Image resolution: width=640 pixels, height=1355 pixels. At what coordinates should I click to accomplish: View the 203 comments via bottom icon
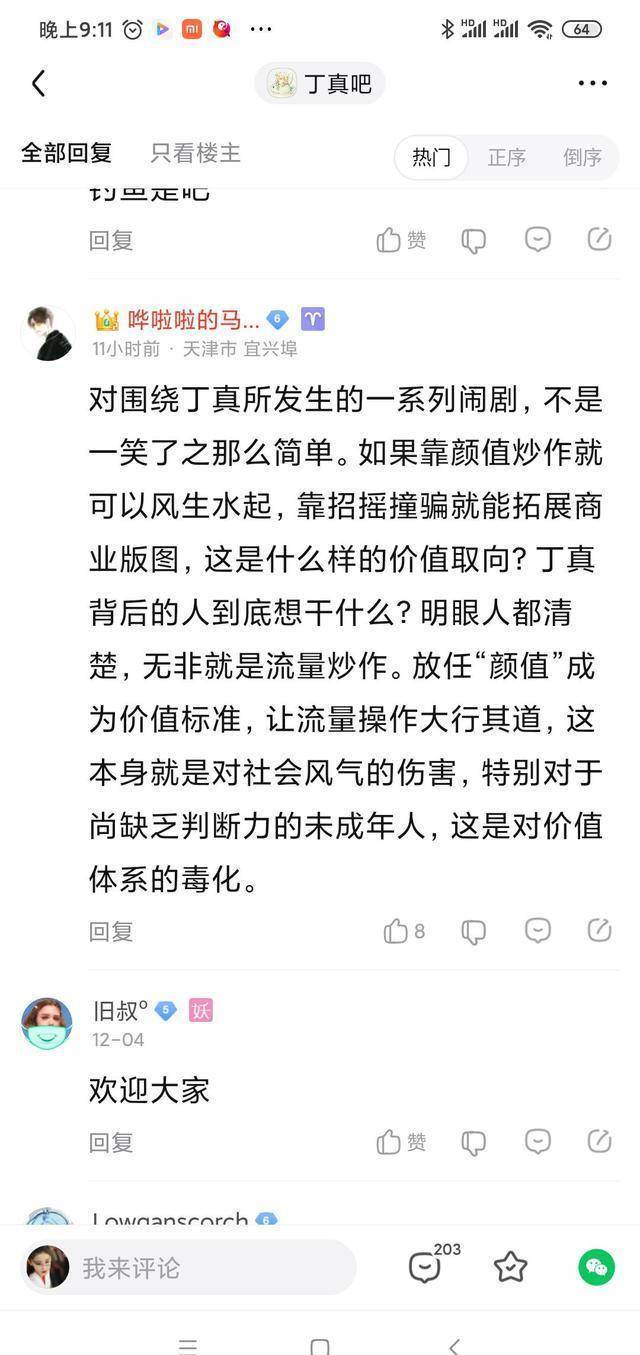[x=426, y=1267]
